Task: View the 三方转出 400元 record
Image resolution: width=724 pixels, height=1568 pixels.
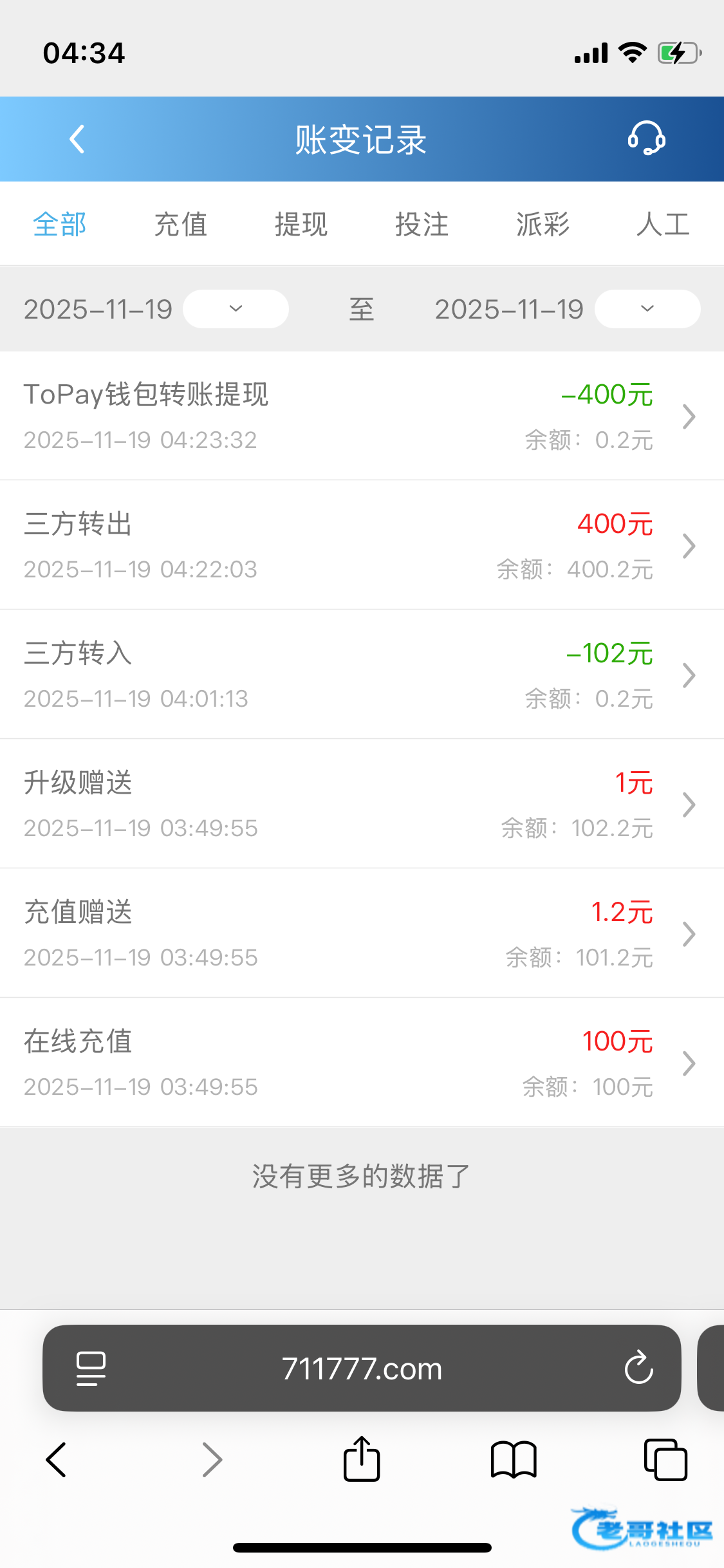Action: click(x=362, y=545)
